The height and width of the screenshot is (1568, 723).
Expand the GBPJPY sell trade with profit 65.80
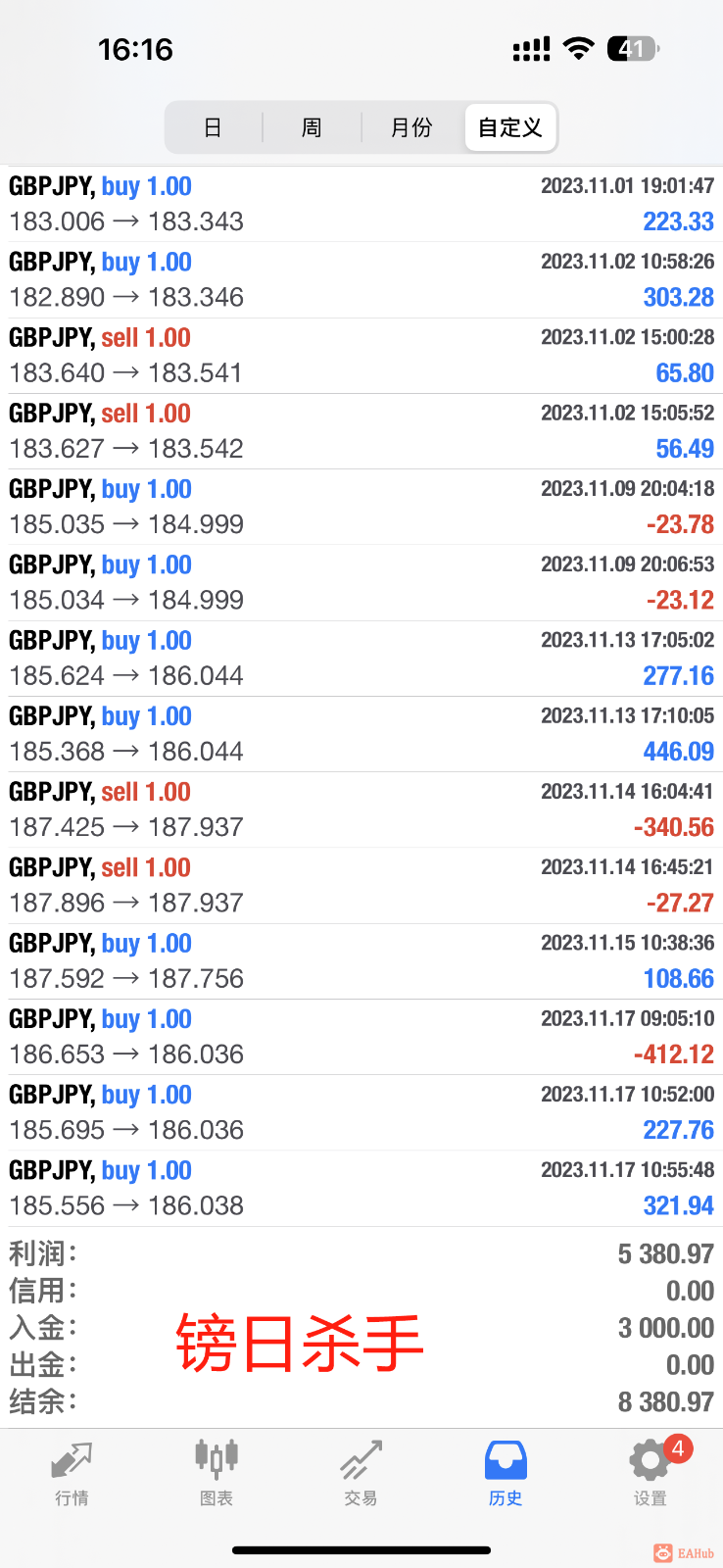[361, 355]
